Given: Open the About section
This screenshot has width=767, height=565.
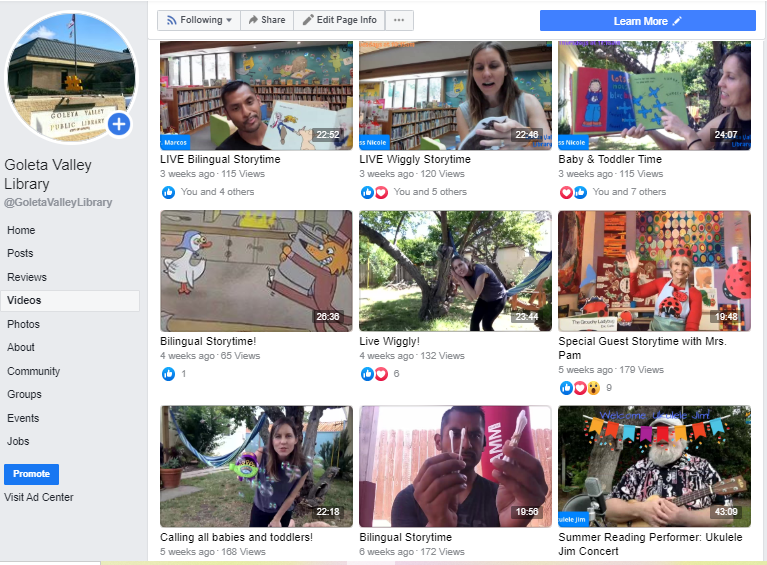Looking at the screenshot, I should click(x=21, y=347).
